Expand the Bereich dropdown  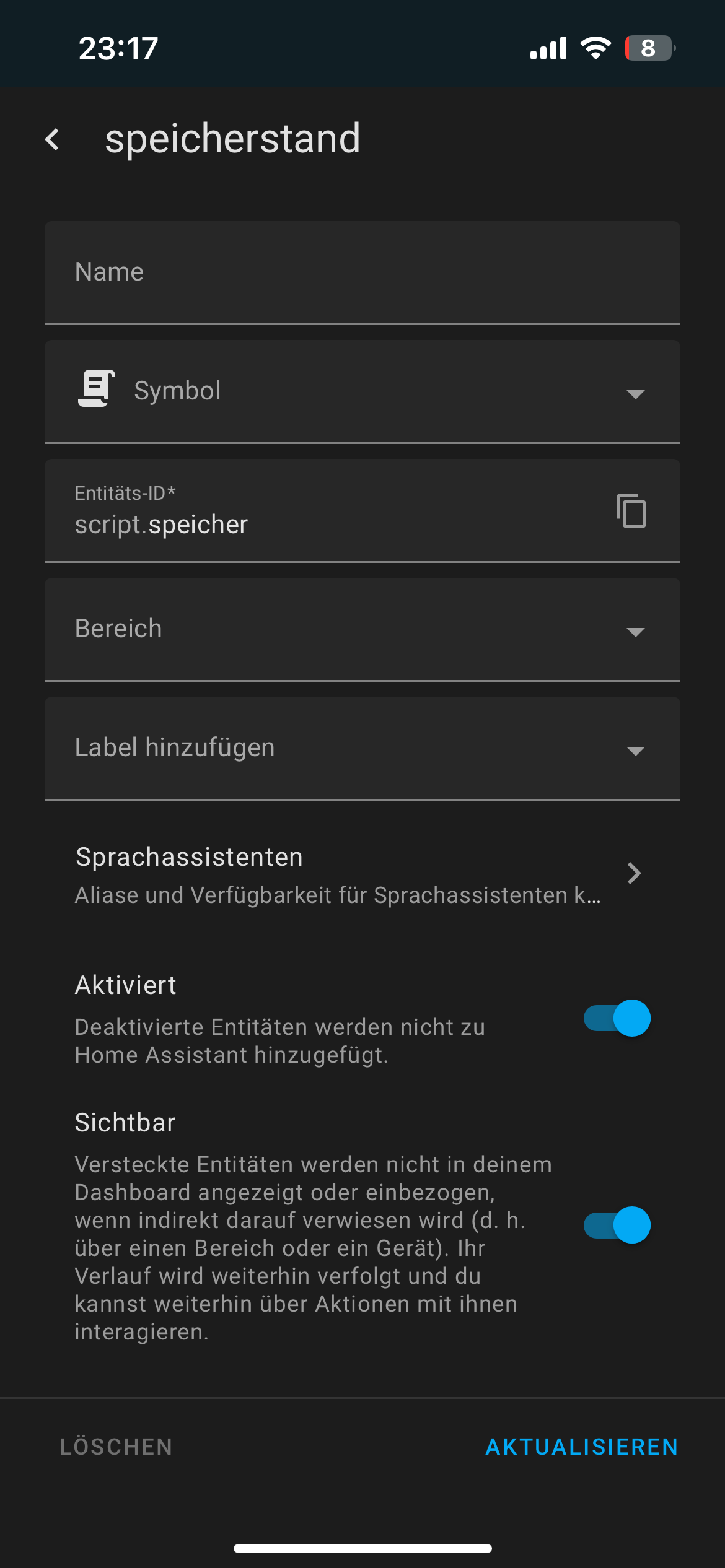coord(362,629)
